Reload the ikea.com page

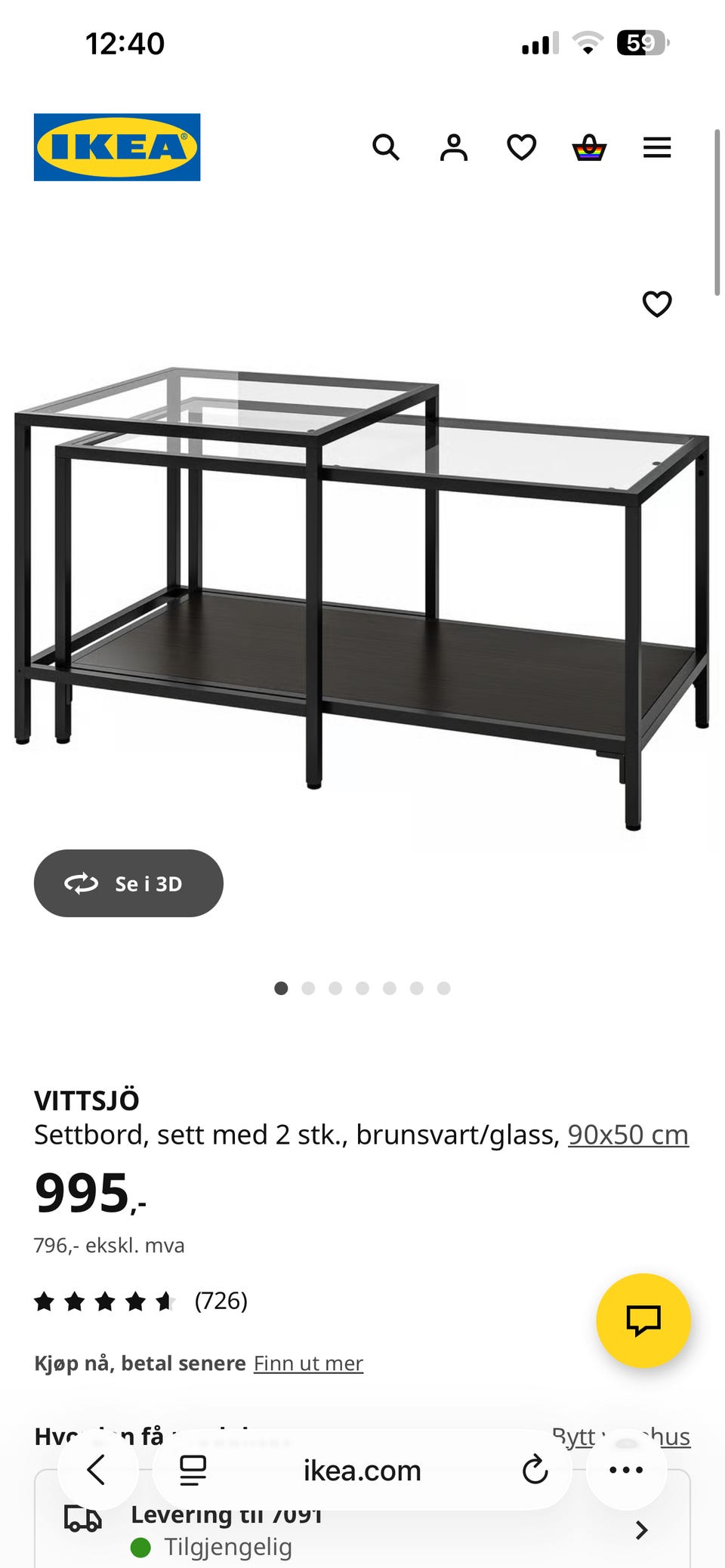pos(535,1470)
